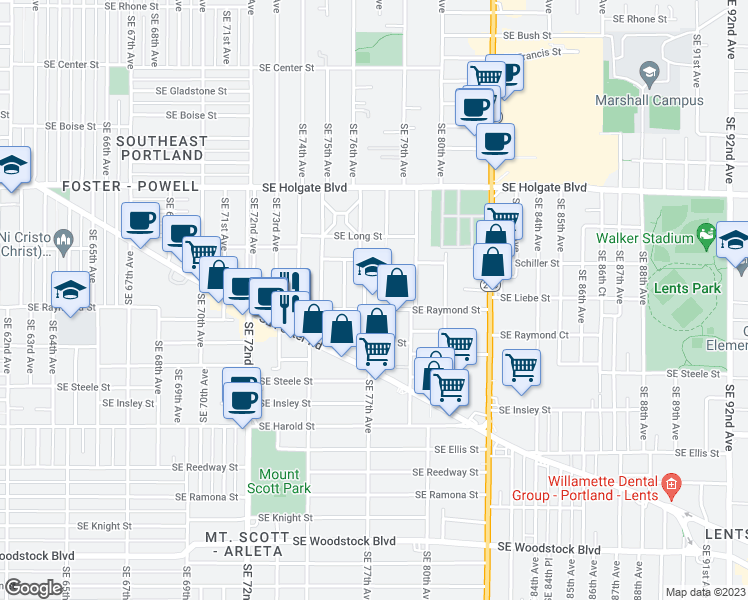Open the Google logo link
Screen dimensions: 748x600
pos(32,589)
